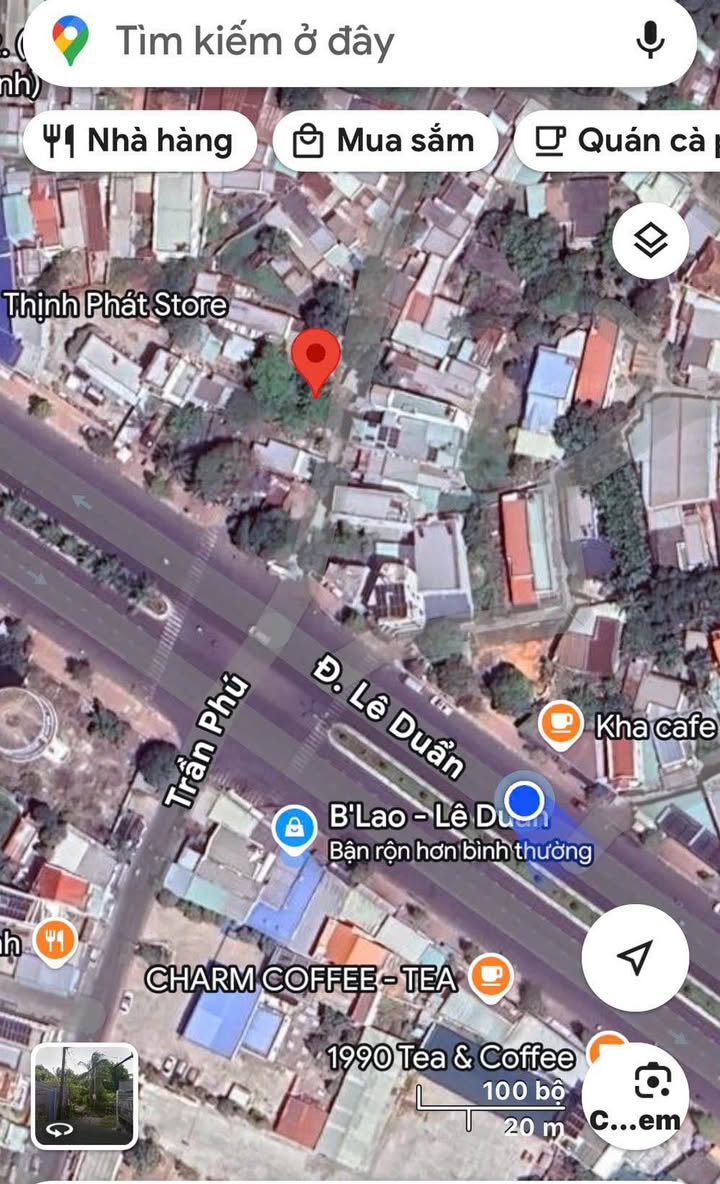Open the Thịnh Phát Store place label
The image size is (720, 1184).
[x=115, y=305]
